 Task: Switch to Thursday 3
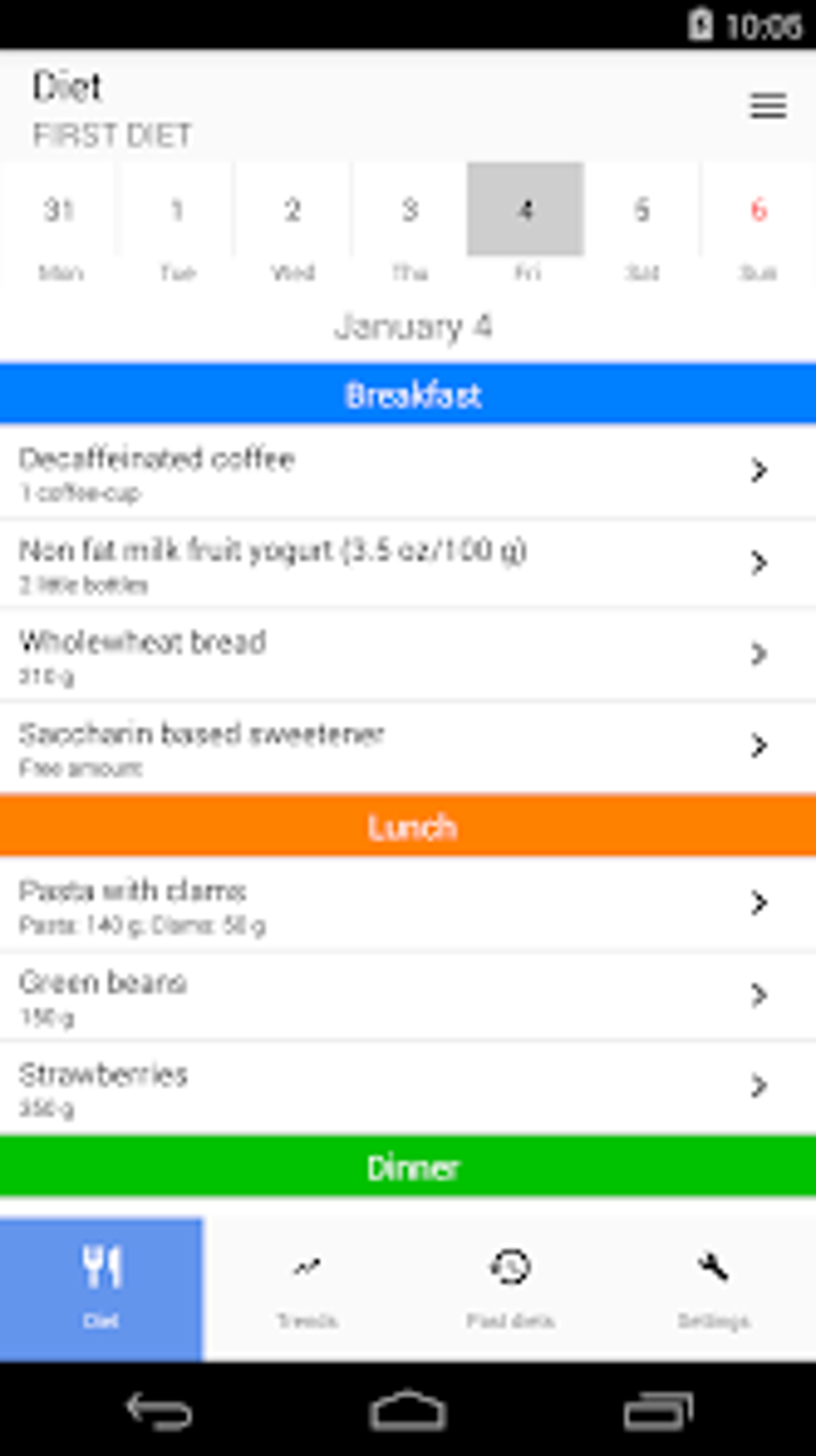[410, 225]
